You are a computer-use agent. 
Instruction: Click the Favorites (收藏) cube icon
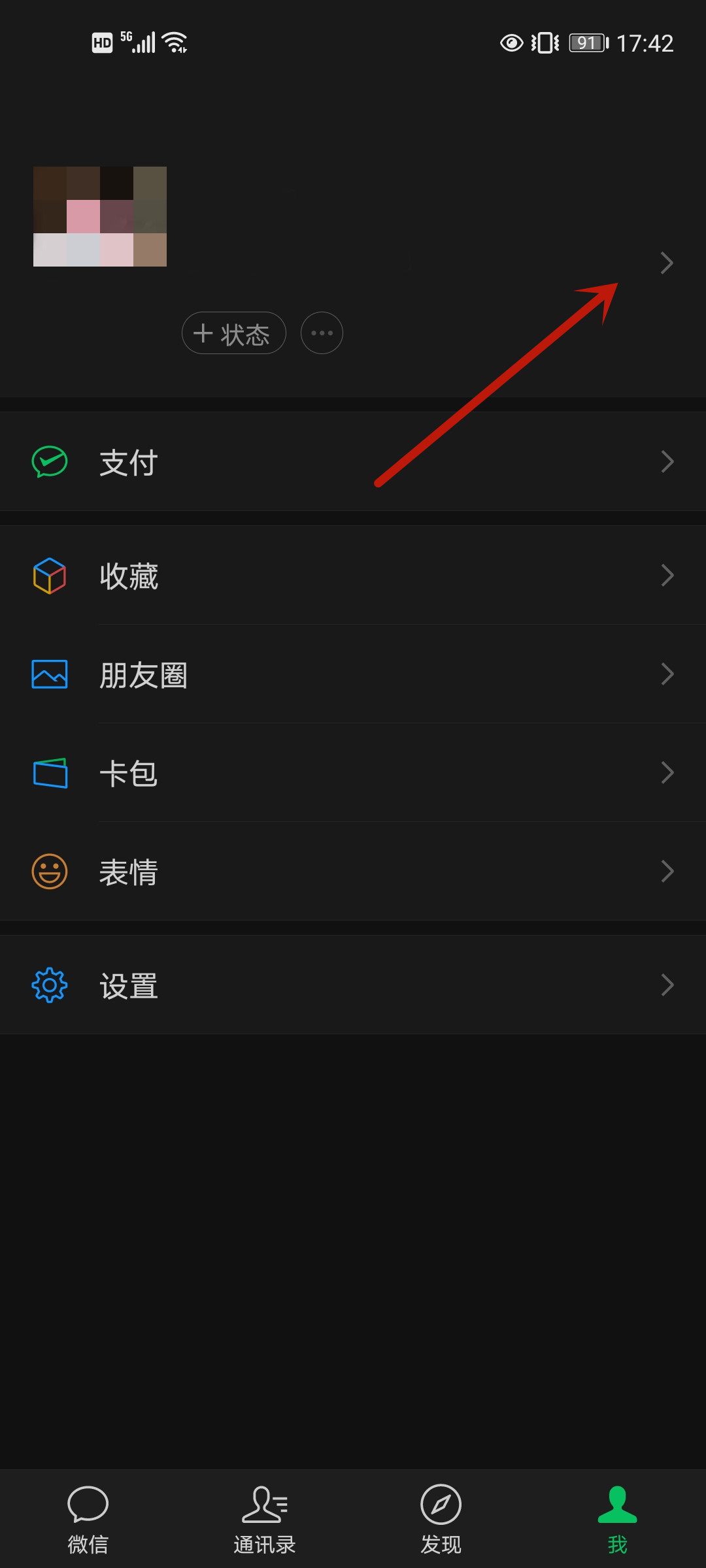[48, 575]
